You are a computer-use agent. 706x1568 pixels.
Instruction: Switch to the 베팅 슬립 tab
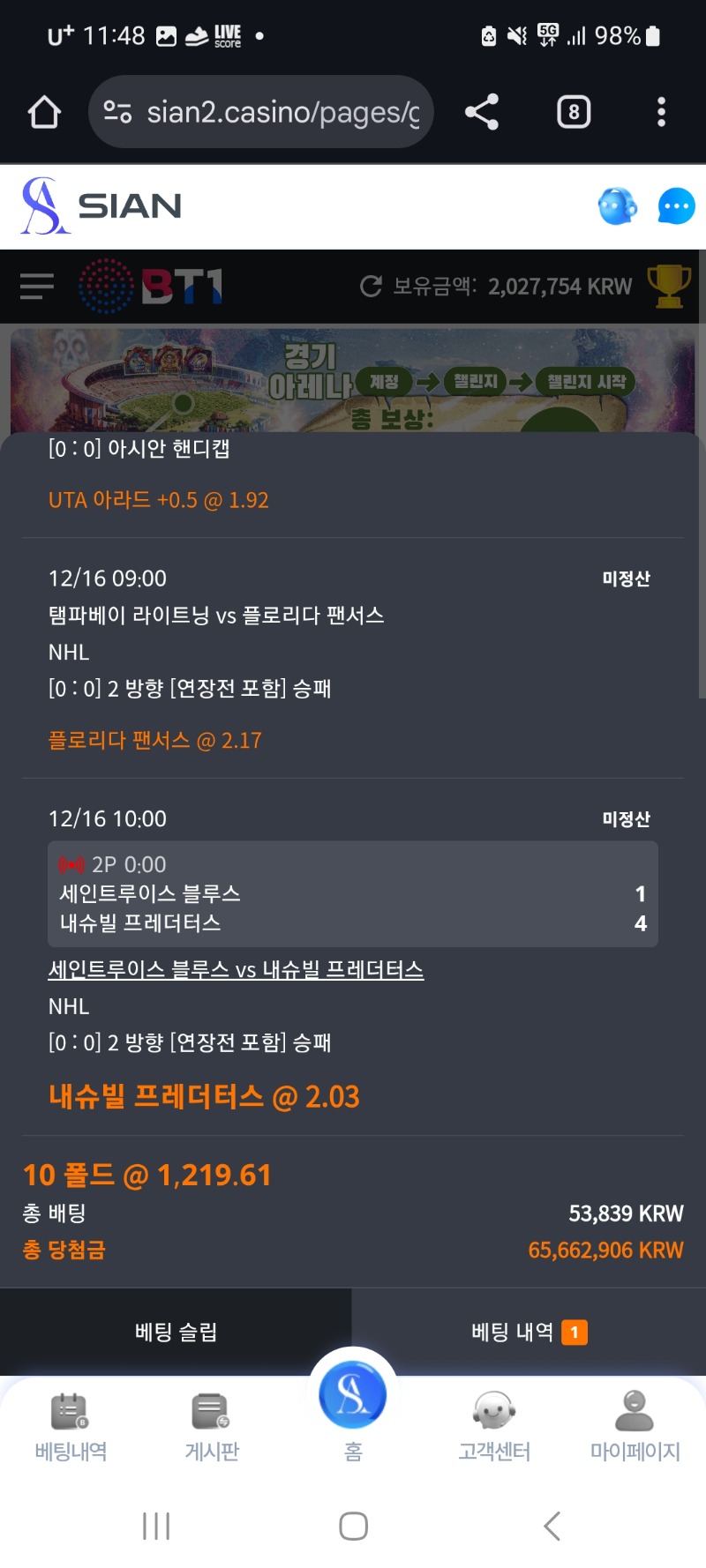click(176, 1332)
